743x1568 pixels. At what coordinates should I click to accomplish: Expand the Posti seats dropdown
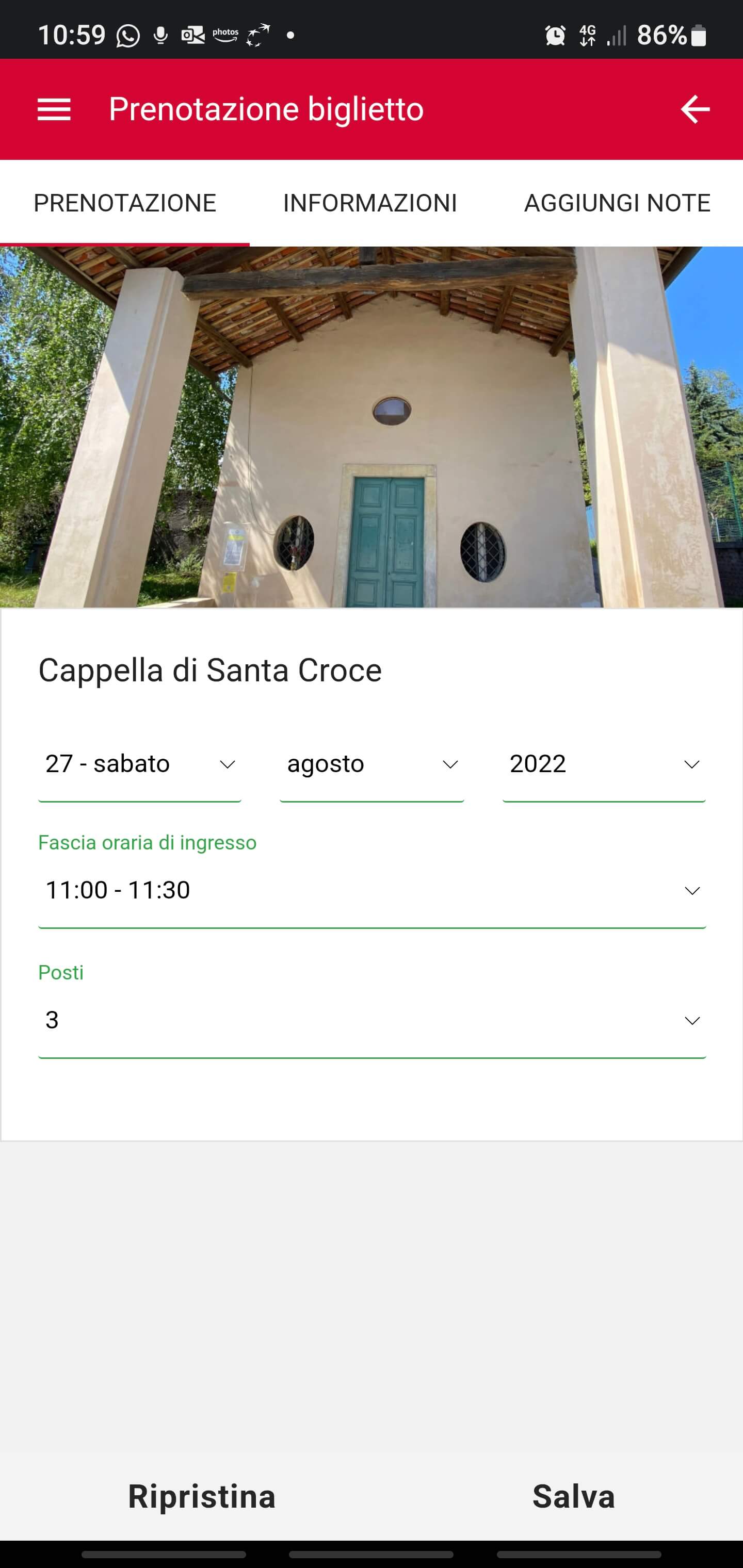pos(372,1020)
